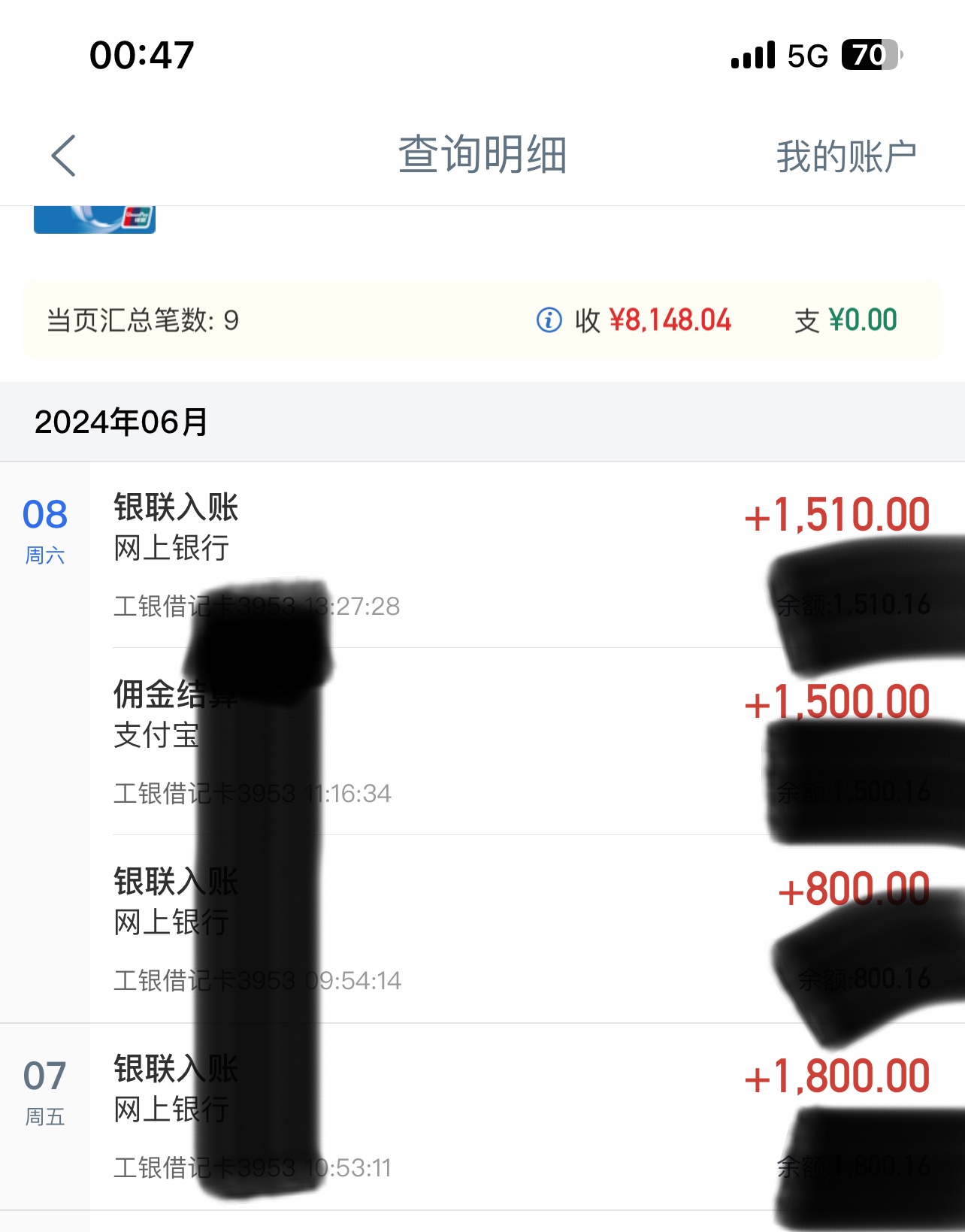Screen dimensions: 965x1232
Task: Open 我的账户 in the top bar
Action: point(846,156)
